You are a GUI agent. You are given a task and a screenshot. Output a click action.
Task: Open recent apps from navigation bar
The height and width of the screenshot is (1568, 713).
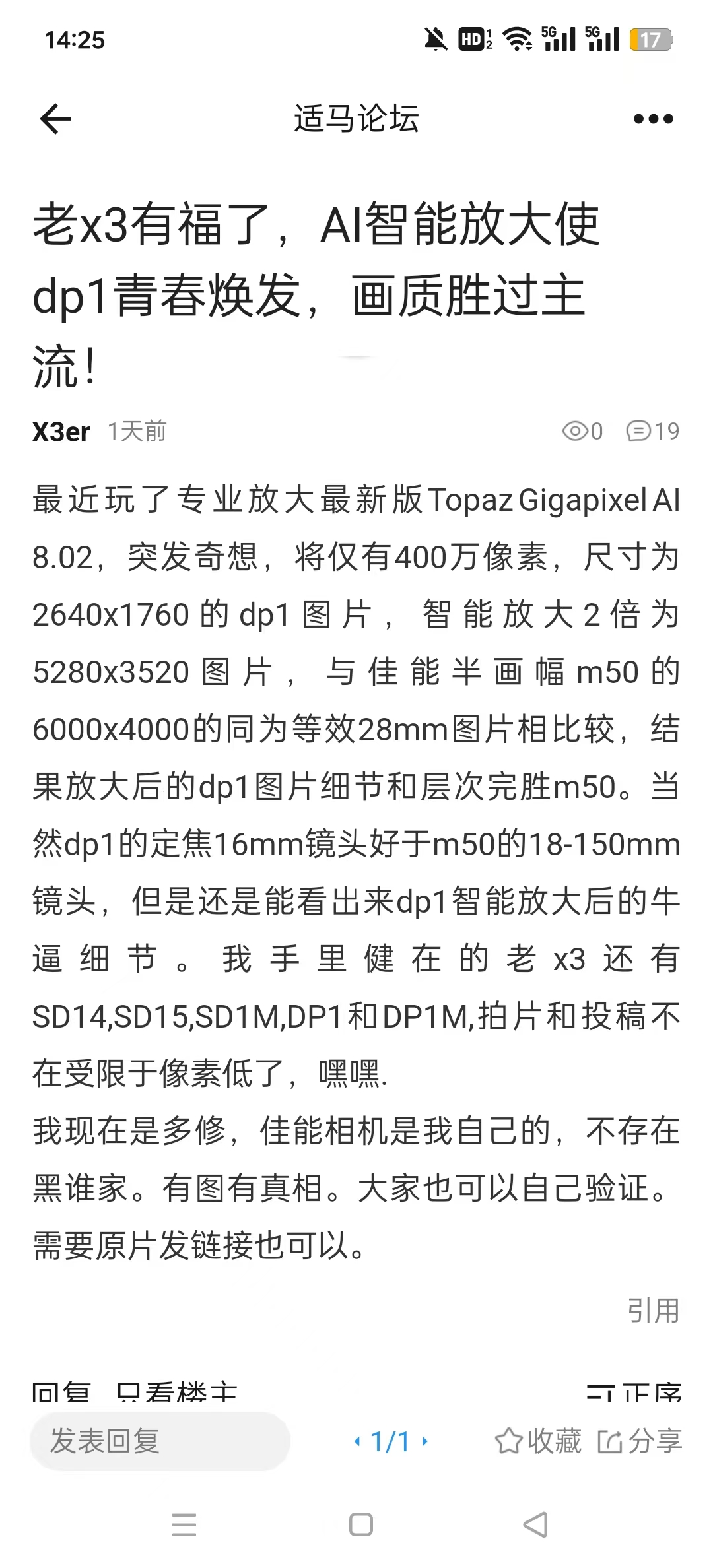(x=184, y=1524)
